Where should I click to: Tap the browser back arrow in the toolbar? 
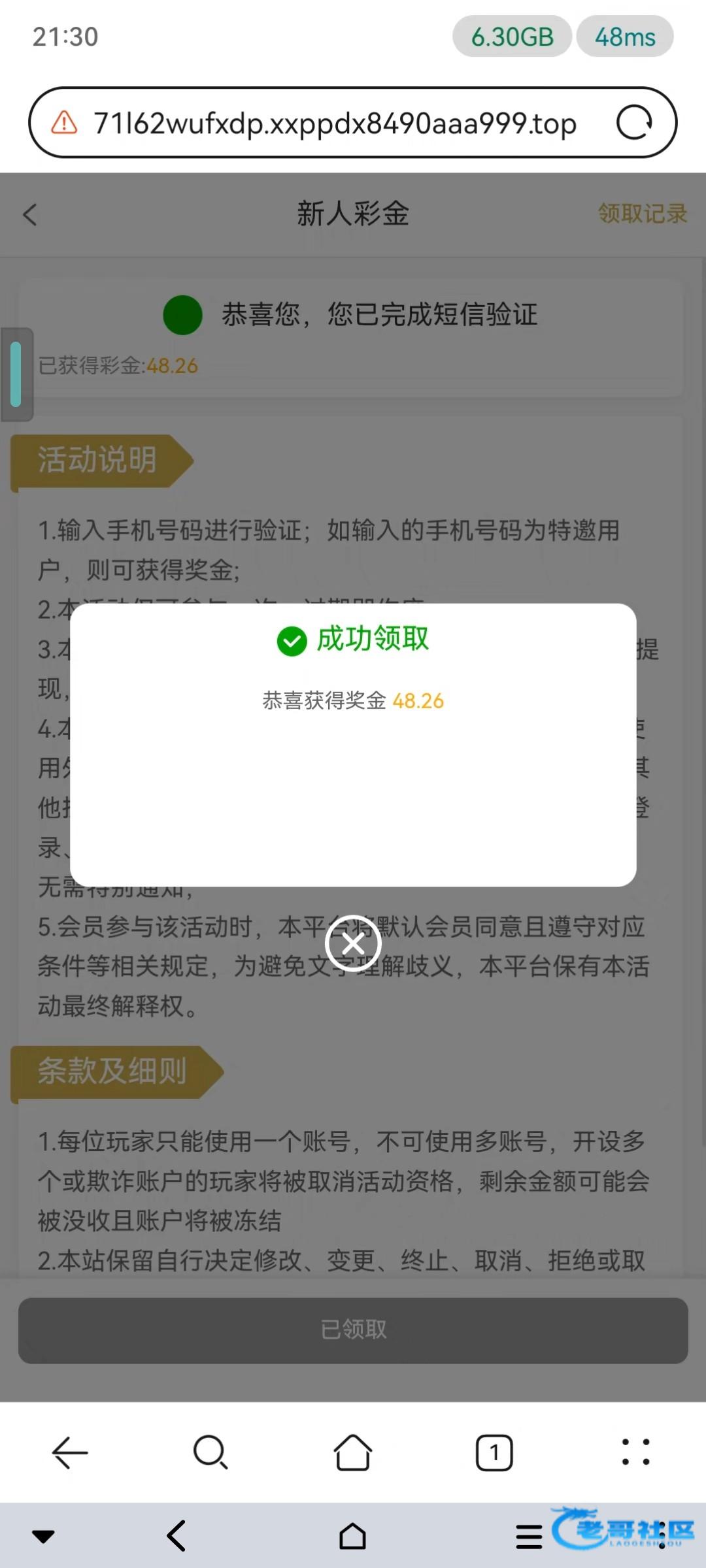click(70, 1452)
